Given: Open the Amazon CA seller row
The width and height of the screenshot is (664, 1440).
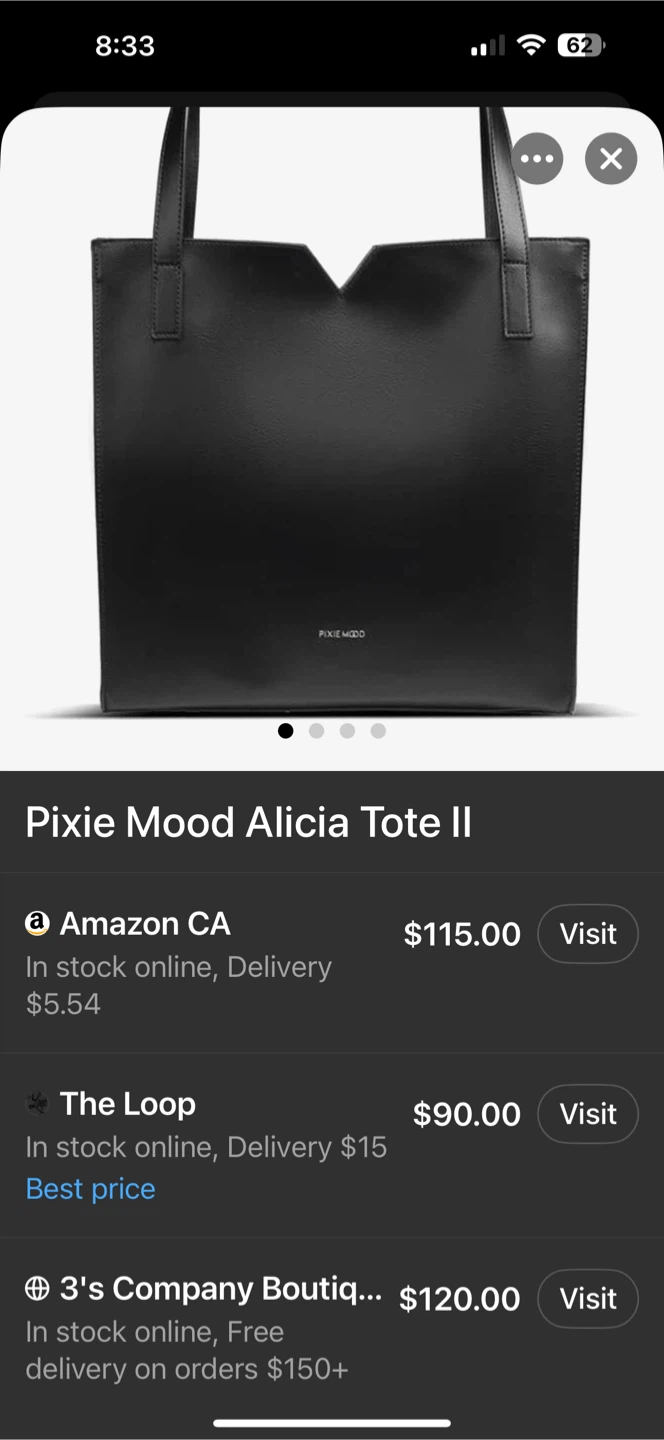Looking at the screenshot, I should (x=200, y=960).
